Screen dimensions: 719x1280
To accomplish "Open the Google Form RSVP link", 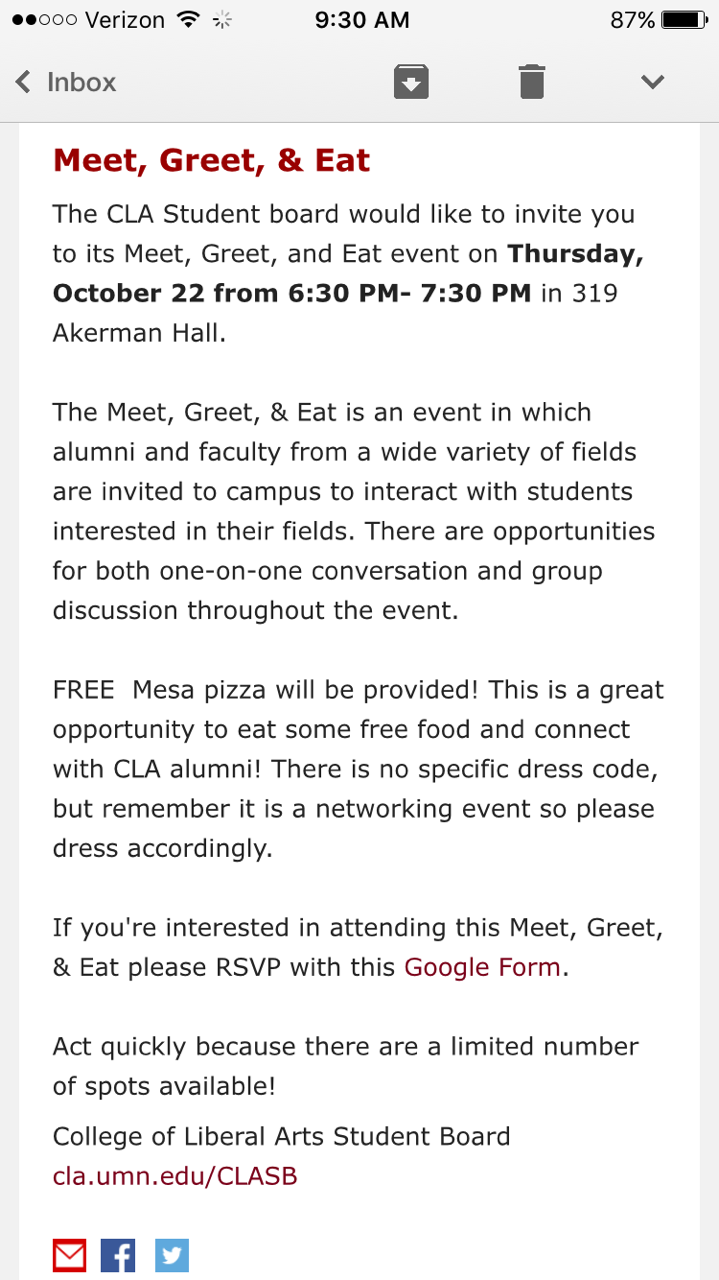I will [x=482, y=967].
